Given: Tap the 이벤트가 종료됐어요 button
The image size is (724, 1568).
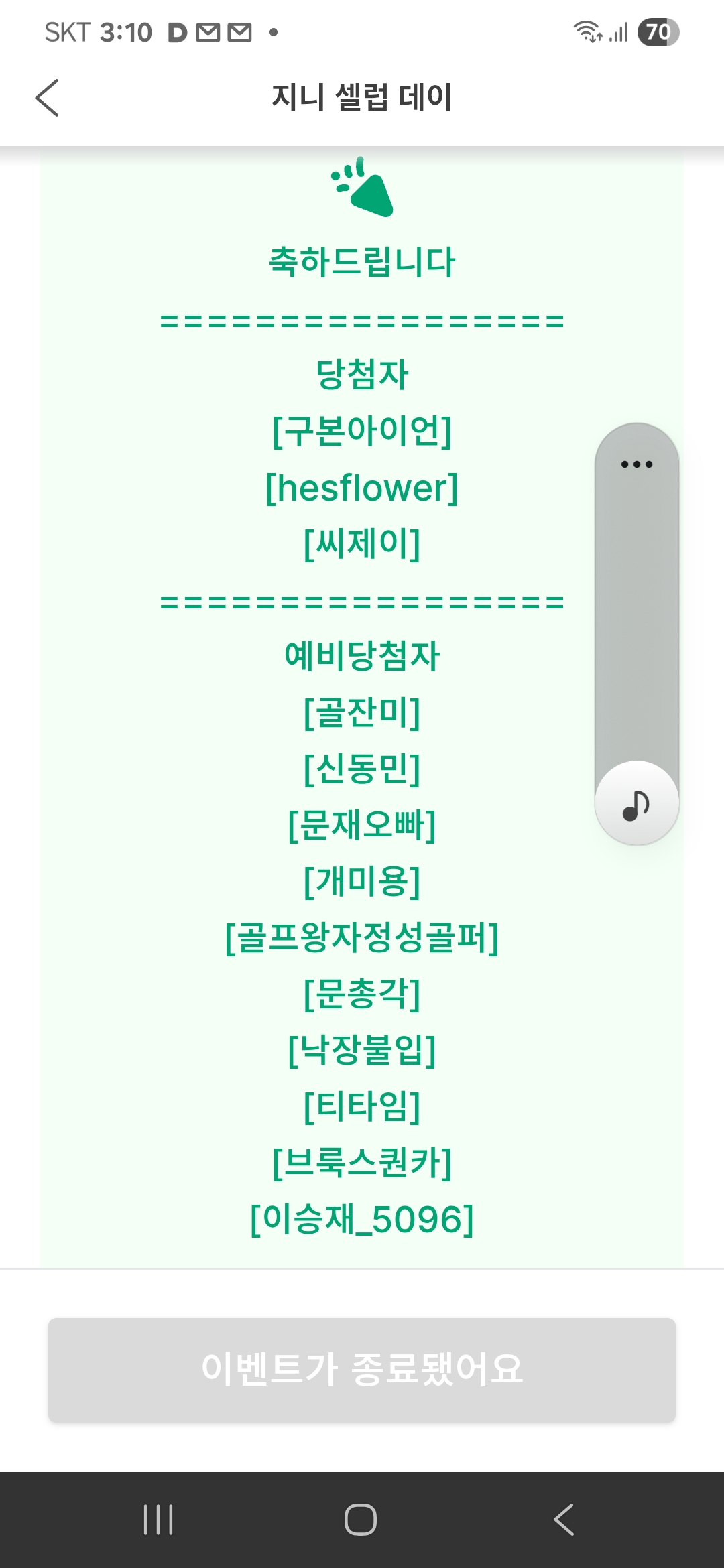Looking at the screenshot, I should point(362,1369).
